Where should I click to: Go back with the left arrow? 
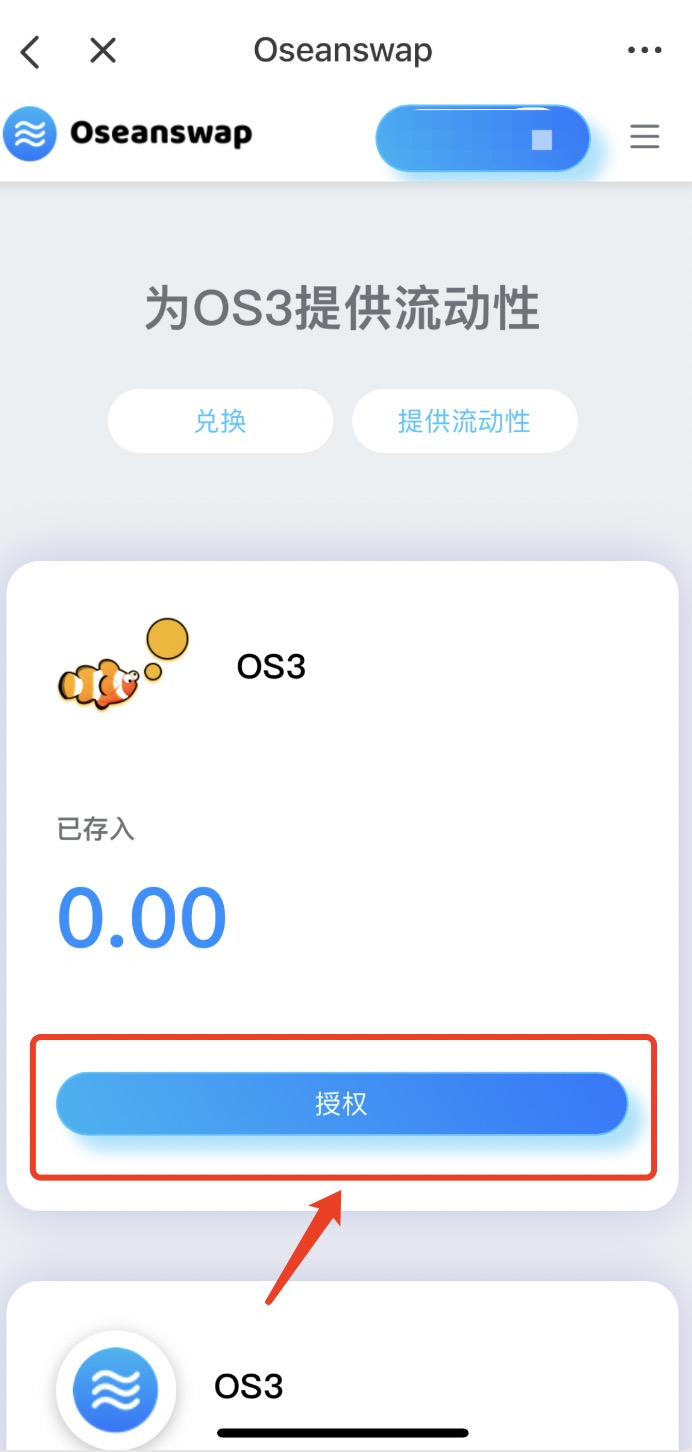coord(31,51)
